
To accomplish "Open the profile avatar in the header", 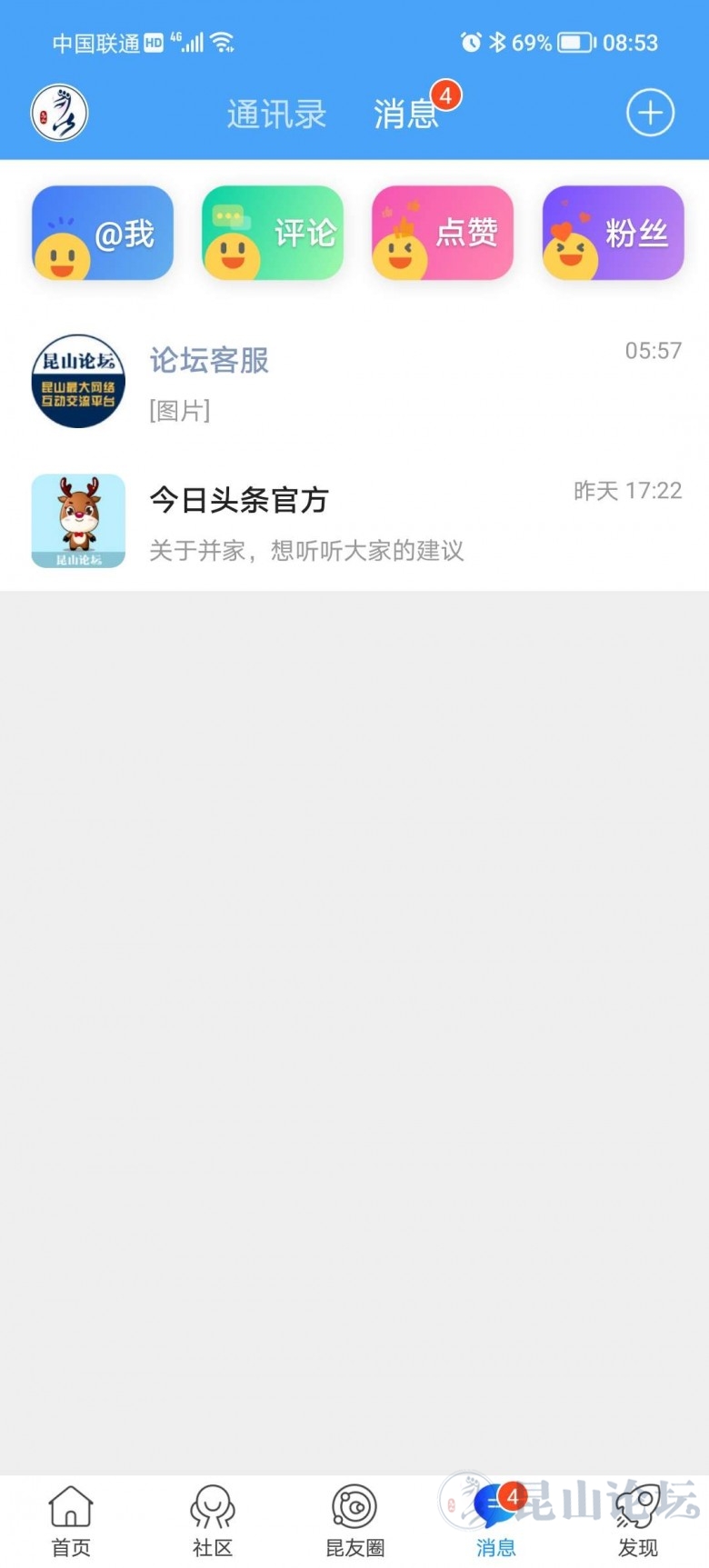I will pos(60,114).
